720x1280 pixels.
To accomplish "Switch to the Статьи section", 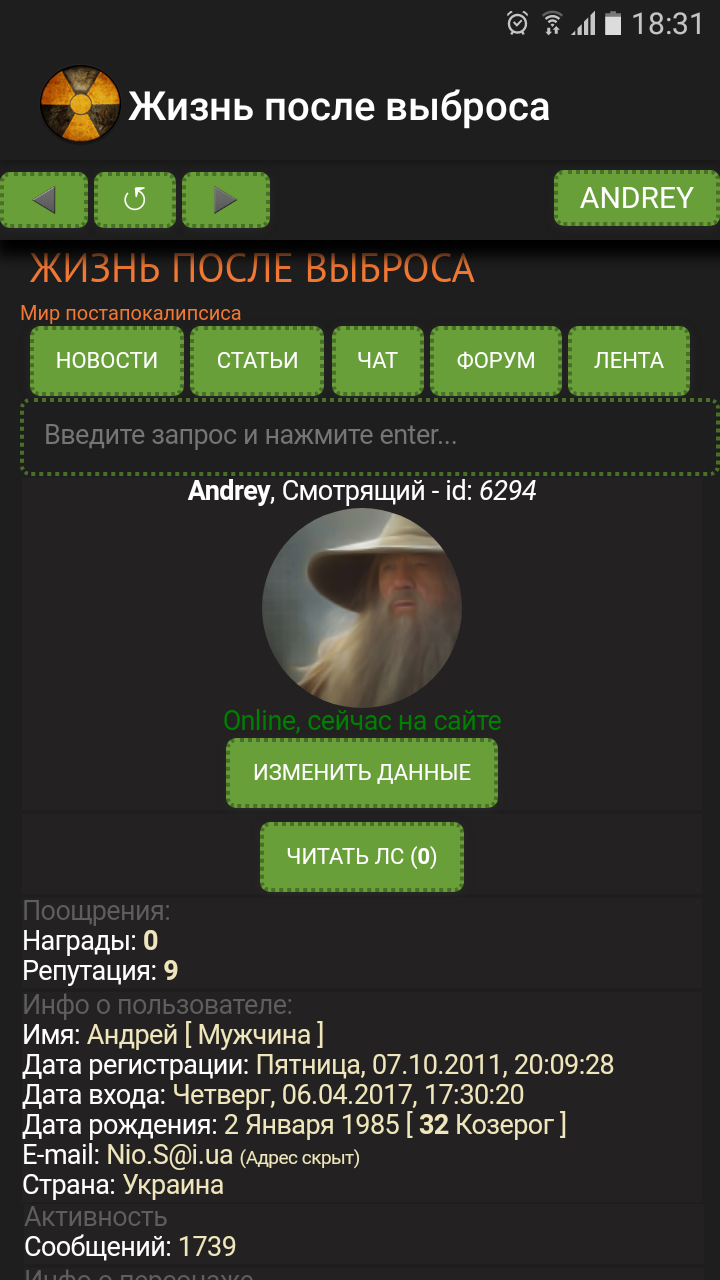I will pos(258,360).
